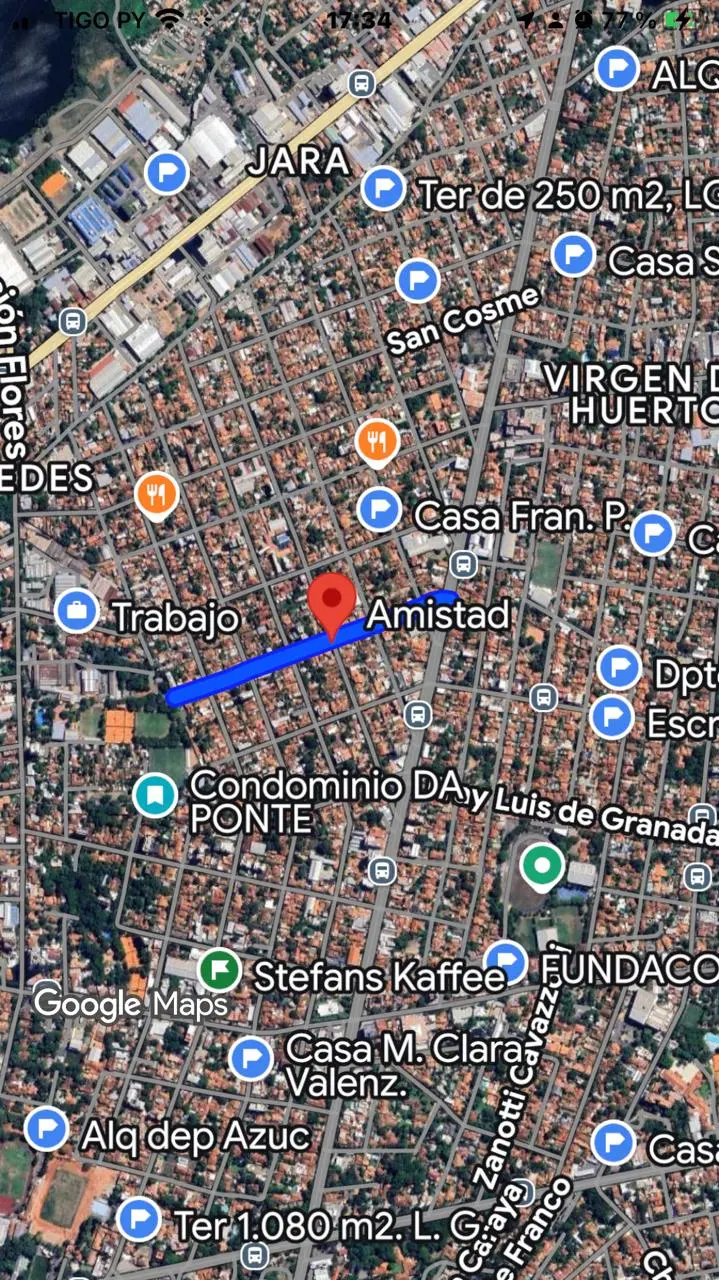The height and width of the screenshot is (1280, 719).
Task: Open the Ter 1.080 m2. L. G. marker
Action: [x=139, y=1219]
